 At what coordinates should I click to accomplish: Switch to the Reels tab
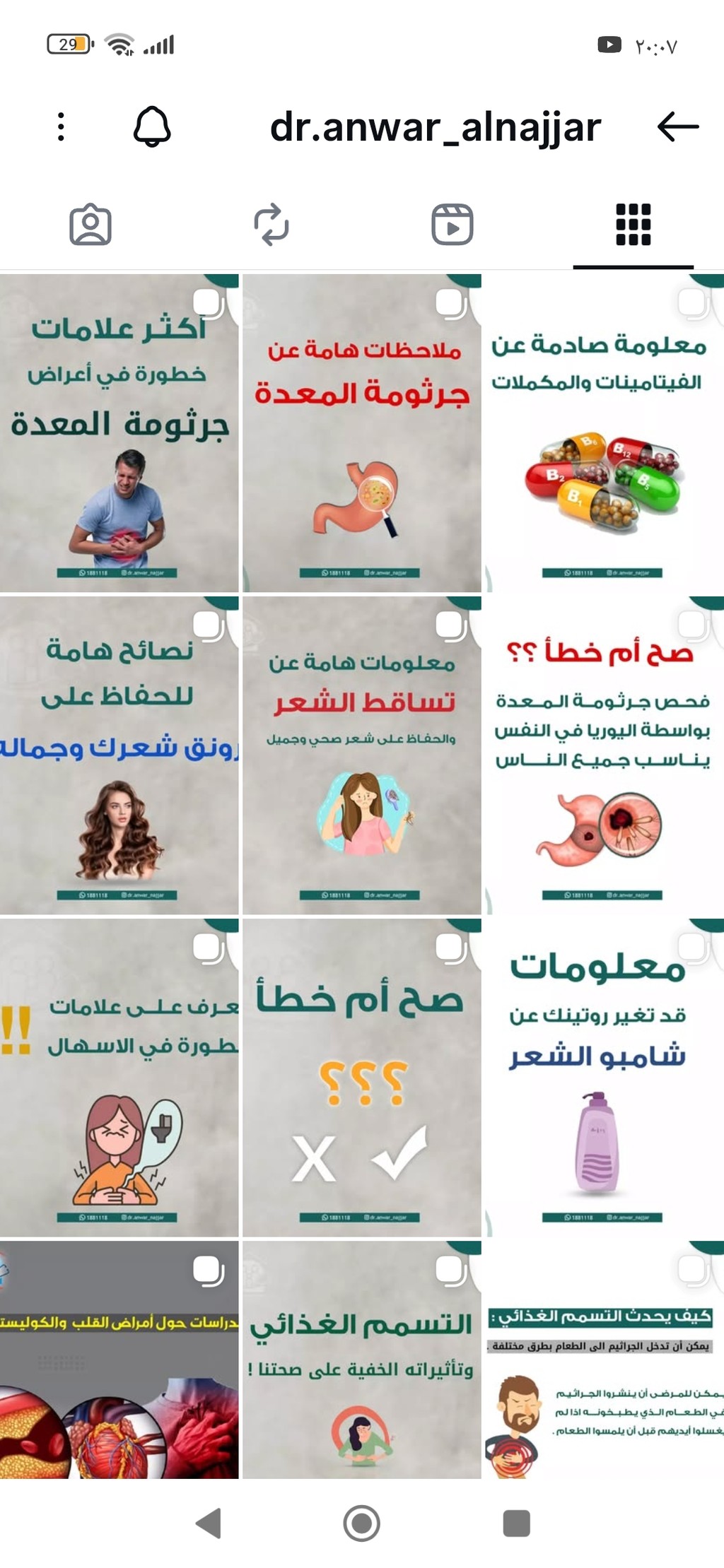pos(452,225)
